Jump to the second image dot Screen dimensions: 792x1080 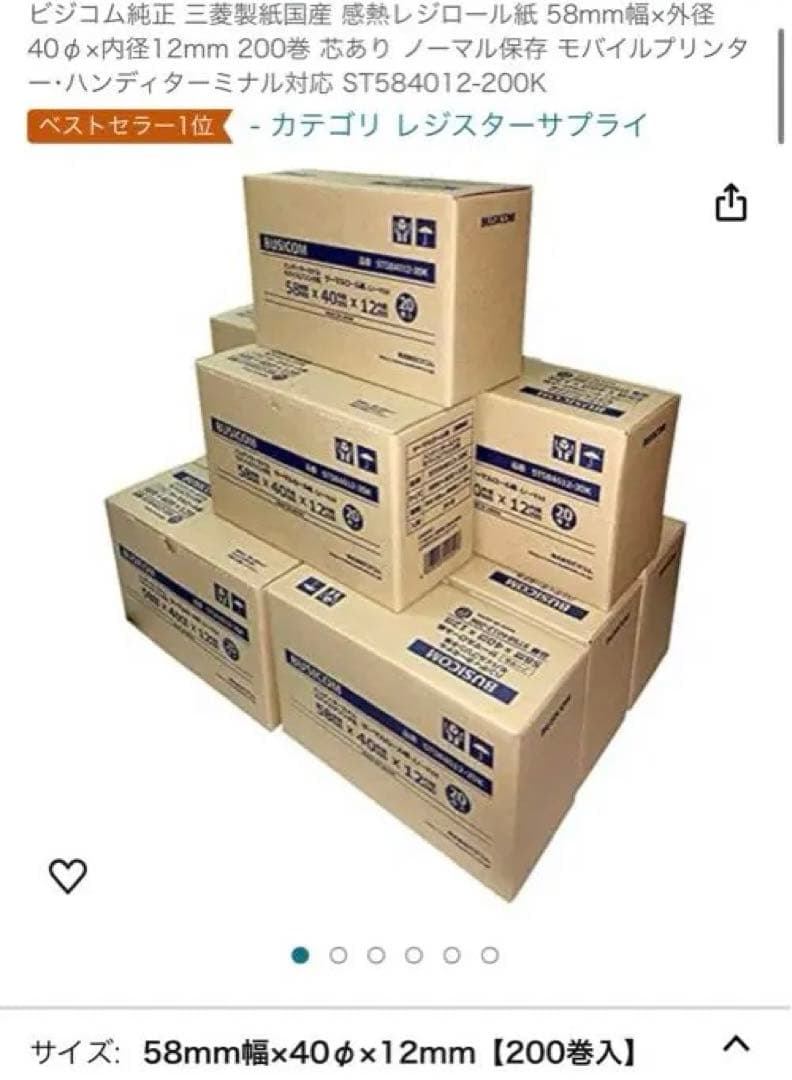pyautogui.click(x=338, y=955)
